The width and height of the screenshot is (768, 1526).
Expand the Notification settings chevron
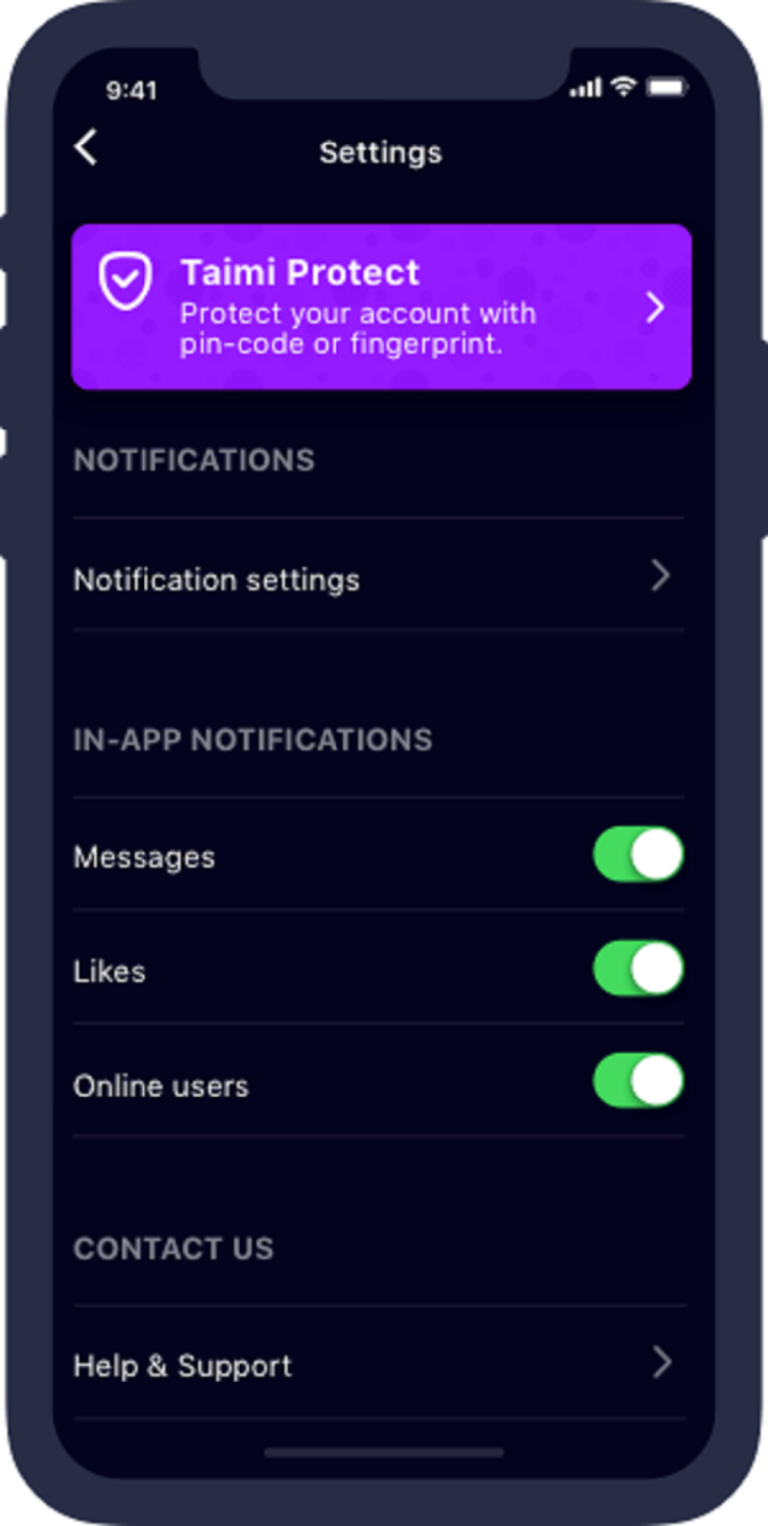(x=661, y=577)
